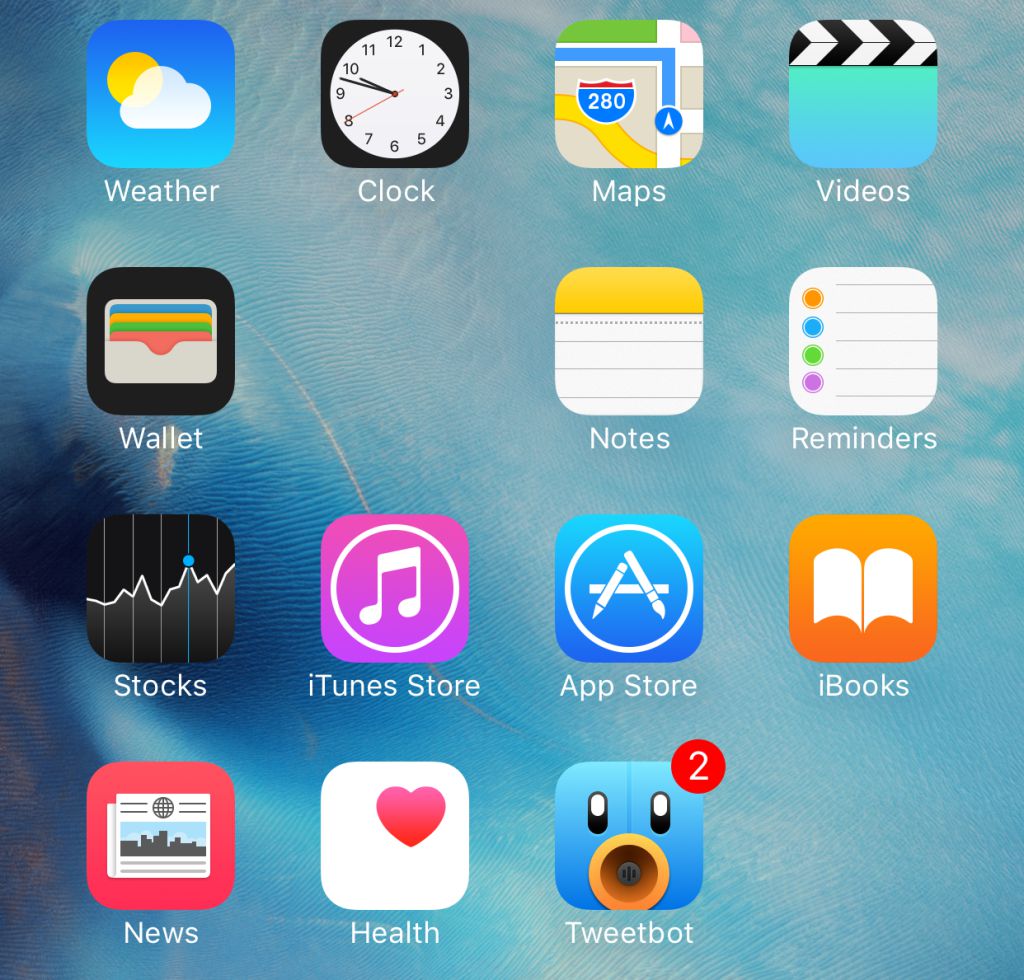Open Maps
The image size is (1024, 980).
[629, 94]
